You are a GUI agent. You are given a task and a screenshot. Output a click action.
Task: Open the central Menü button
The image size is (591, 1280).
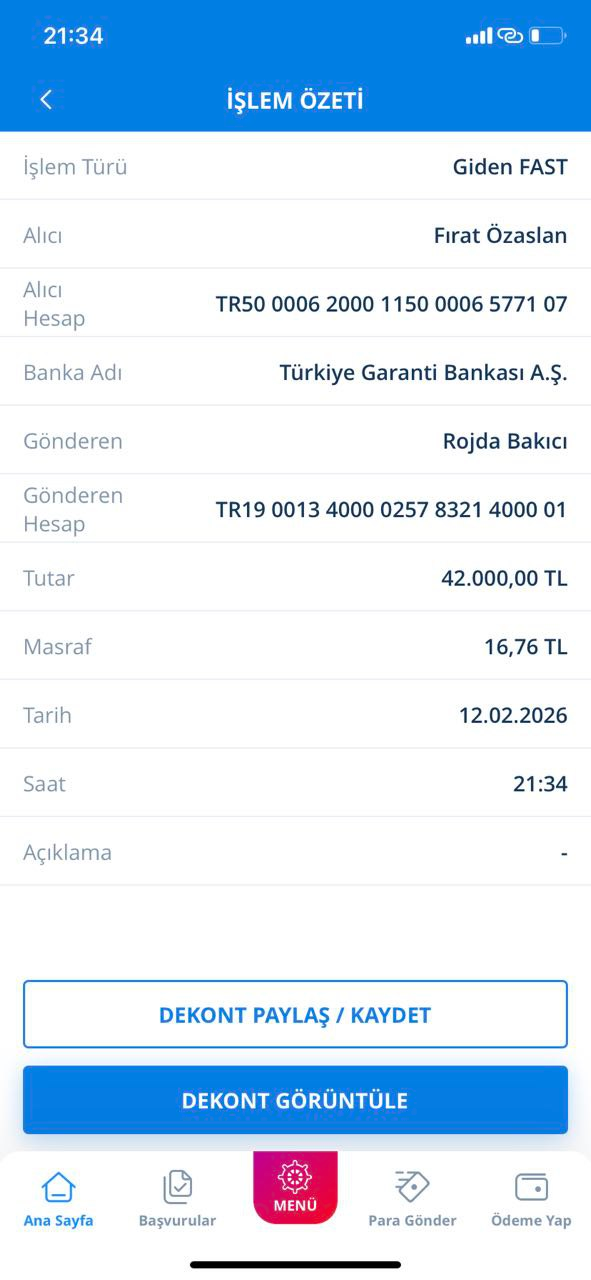coord(295,1187)
